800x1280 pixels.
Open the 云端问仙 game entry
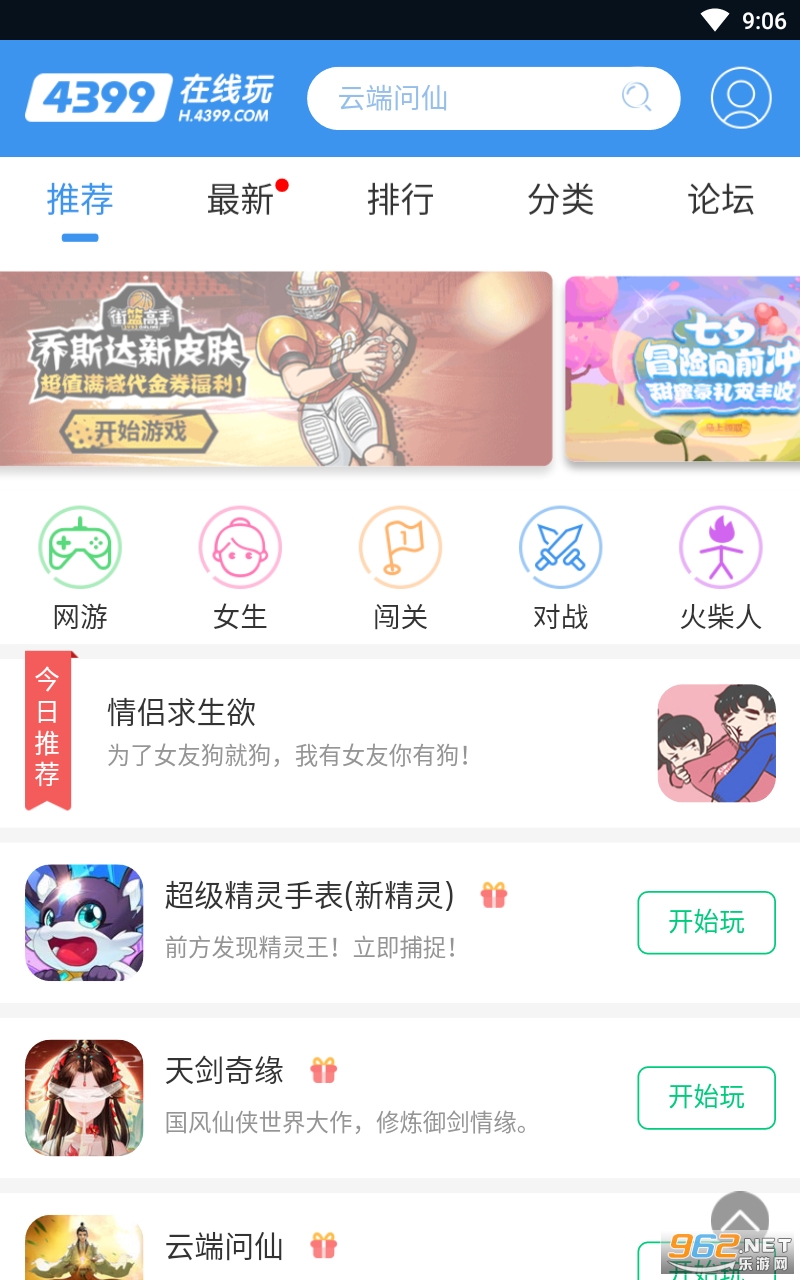tap(224, 1247)
